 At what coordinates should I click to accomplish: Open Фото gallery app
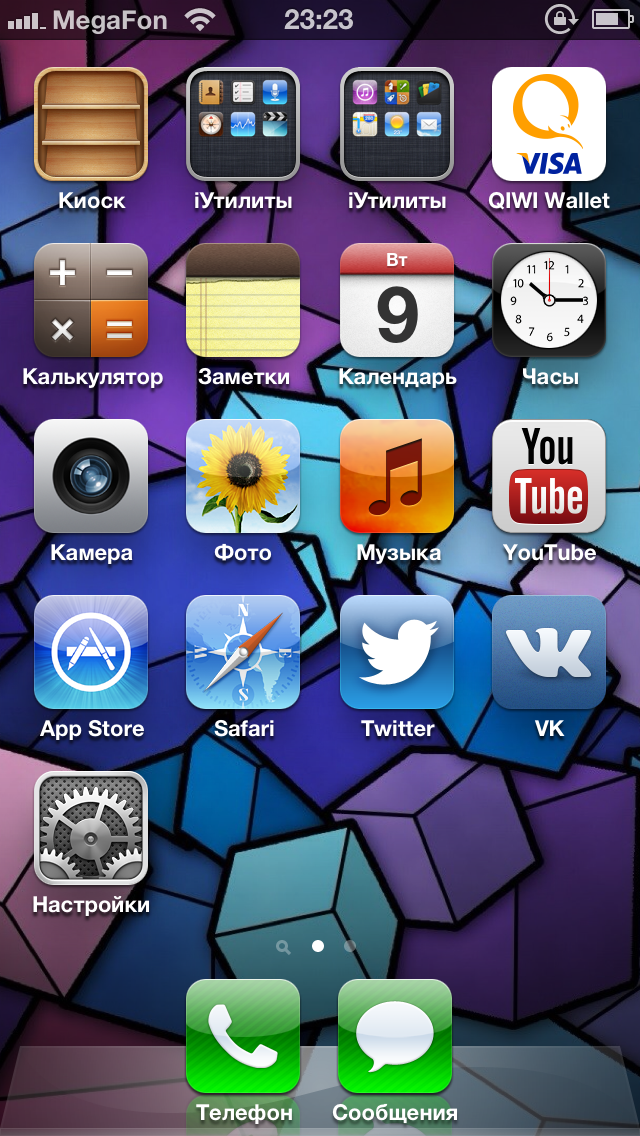click(243, 476)
